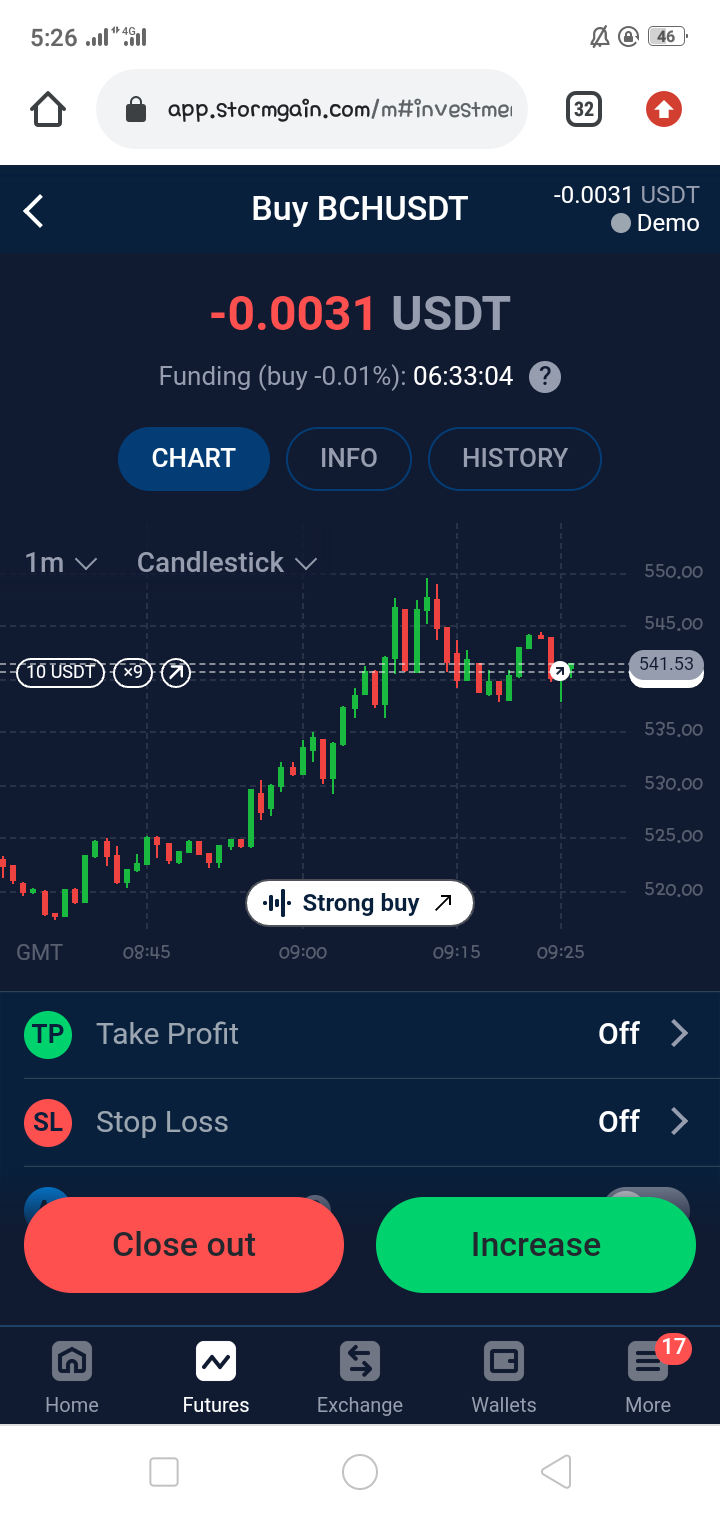Switch to the INFO tab
720x1520 pixels.
(349, 459)
